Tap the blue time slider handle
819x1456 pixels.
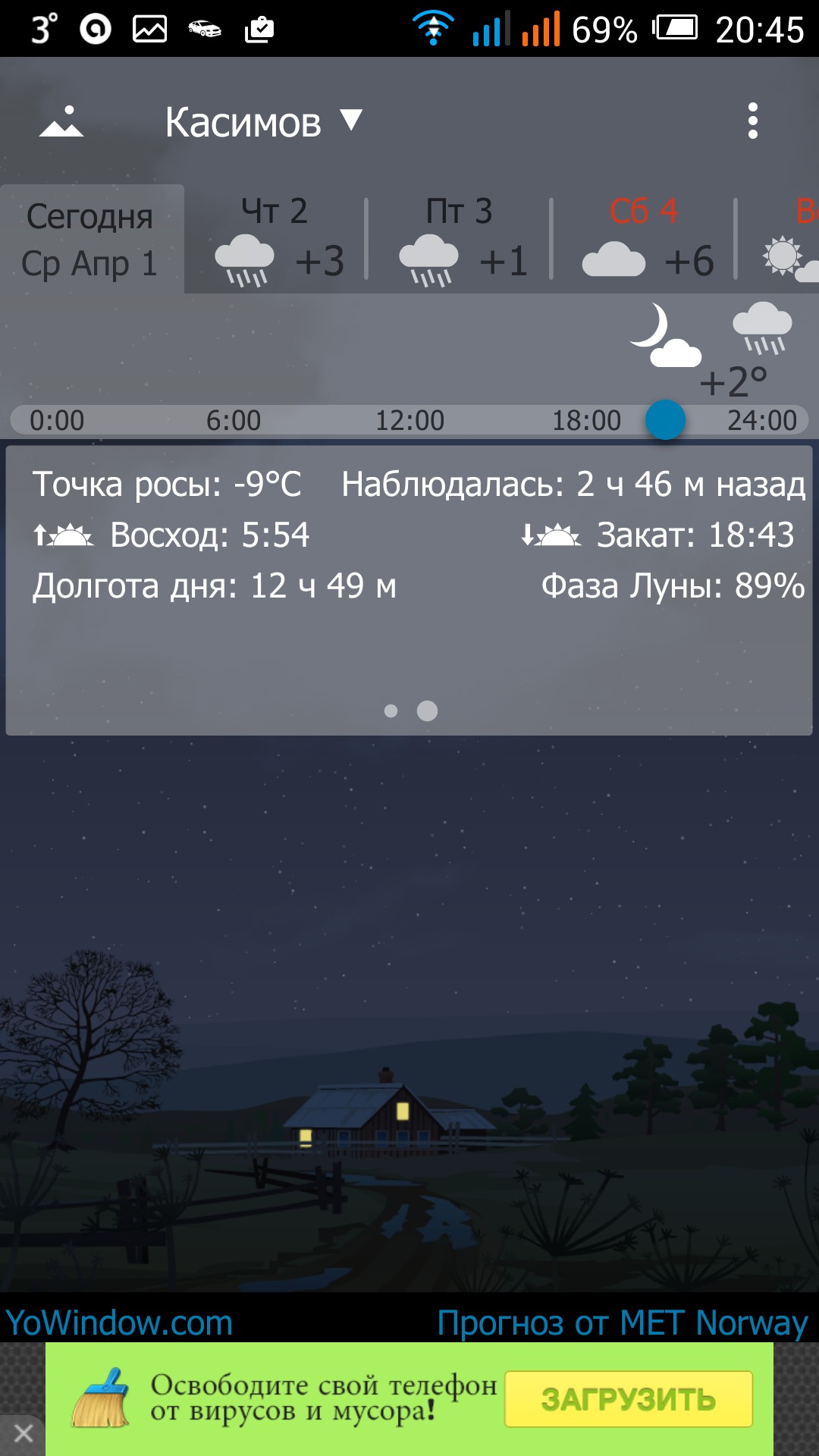(665, 419)
